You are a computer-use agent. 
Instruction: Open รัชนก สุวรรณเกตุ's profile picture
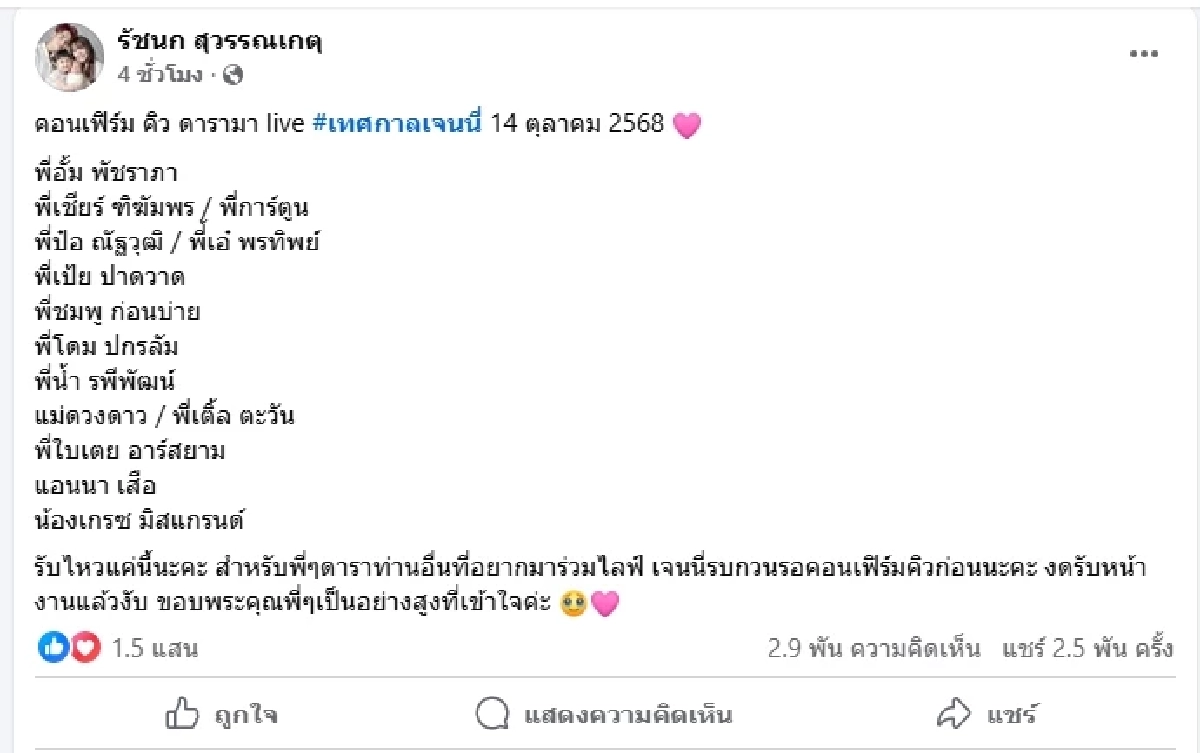click(70, 57)
